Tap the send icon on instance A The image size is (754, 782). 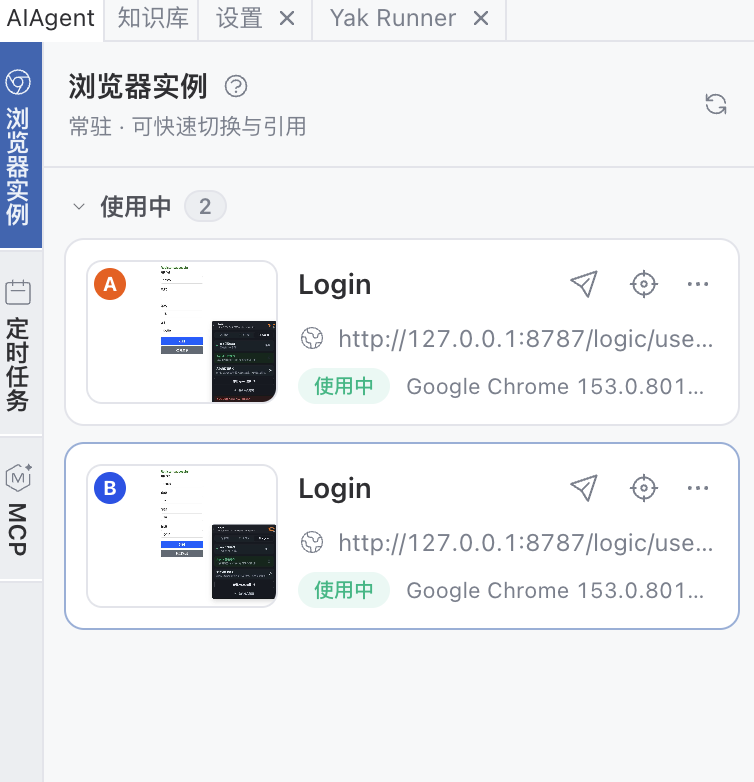coord(584,284)
